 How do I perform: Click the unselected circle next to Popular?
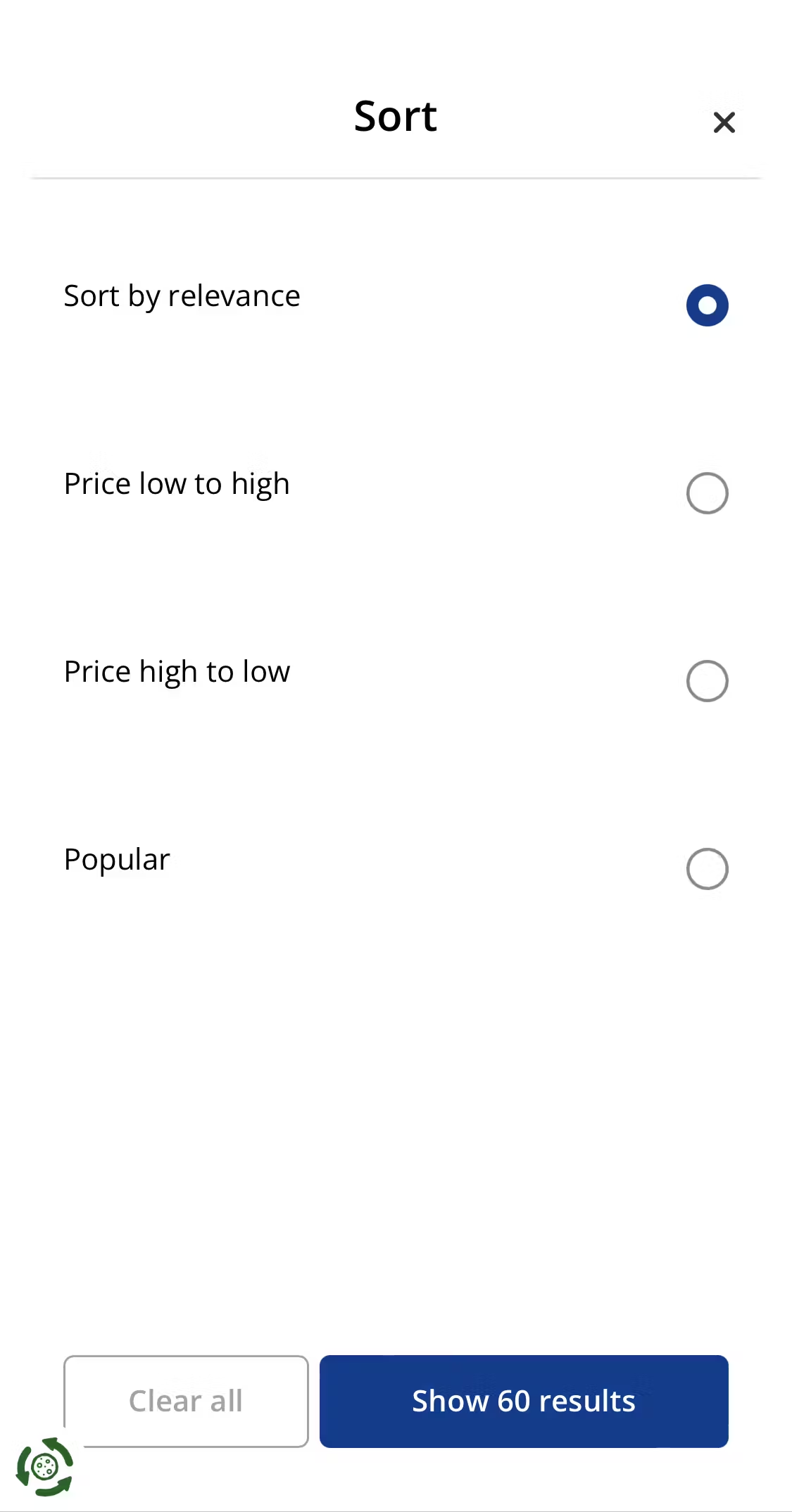[708, 869]
